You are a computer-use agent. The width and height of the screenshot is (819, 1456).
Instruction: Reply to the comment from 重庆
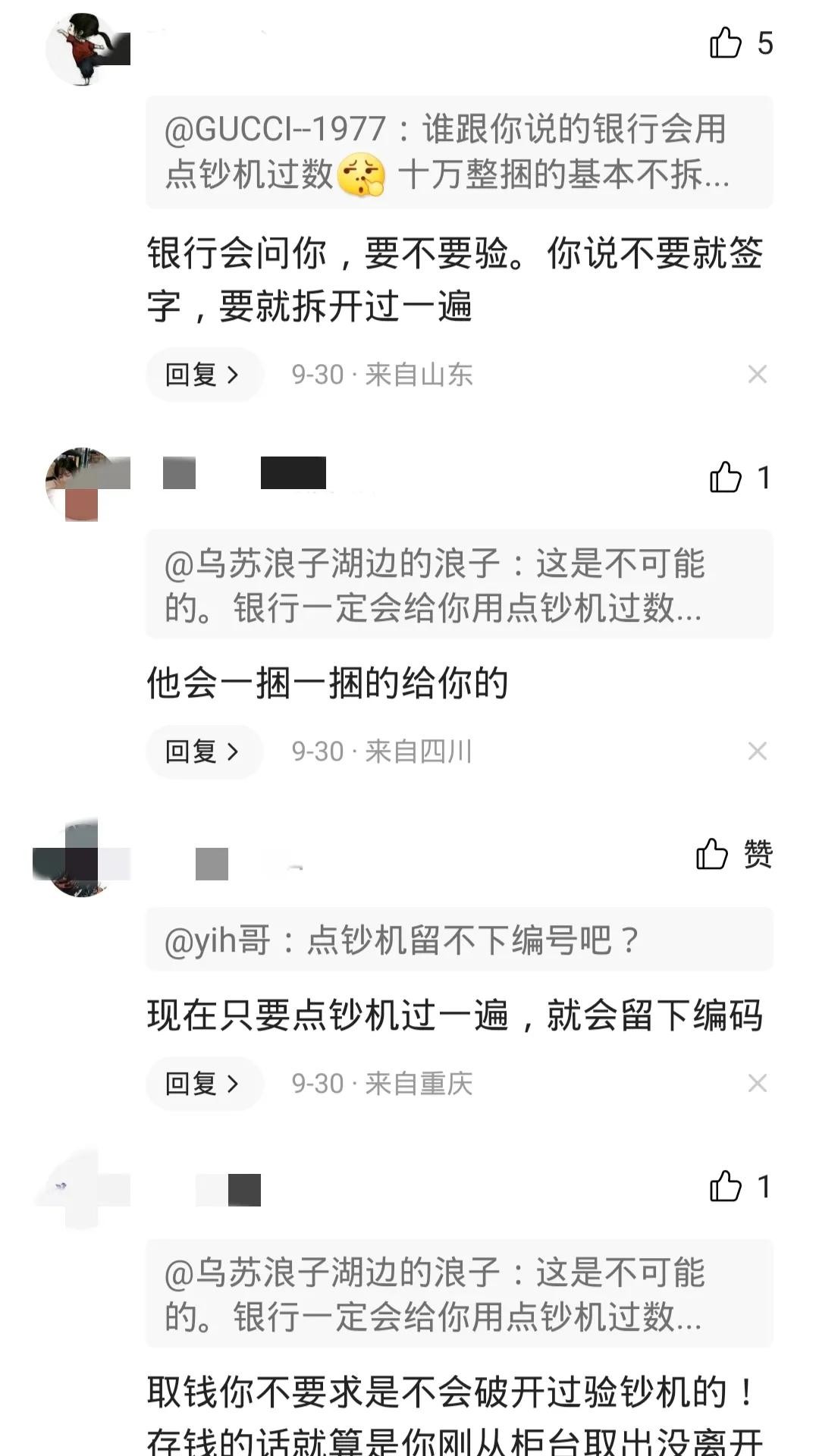point(203,1084)
